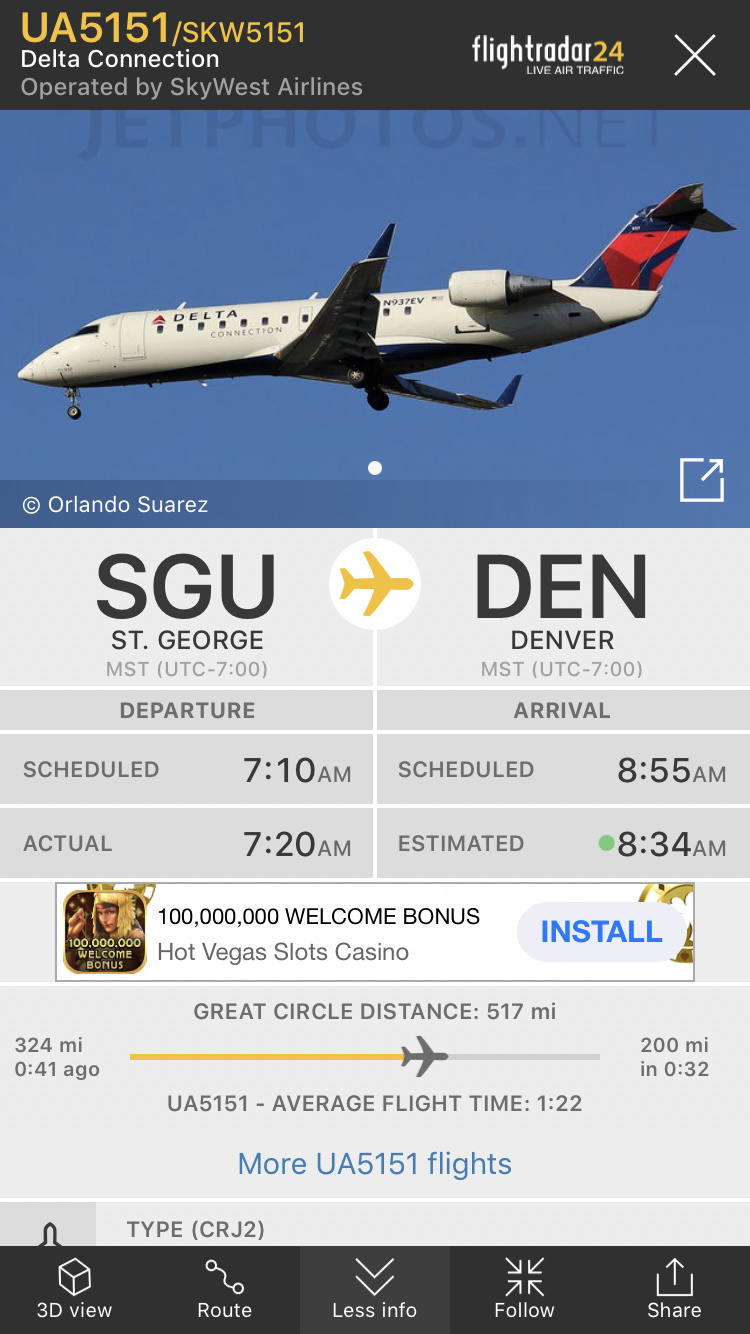Close the flight details panel

(x=694, y=55)
